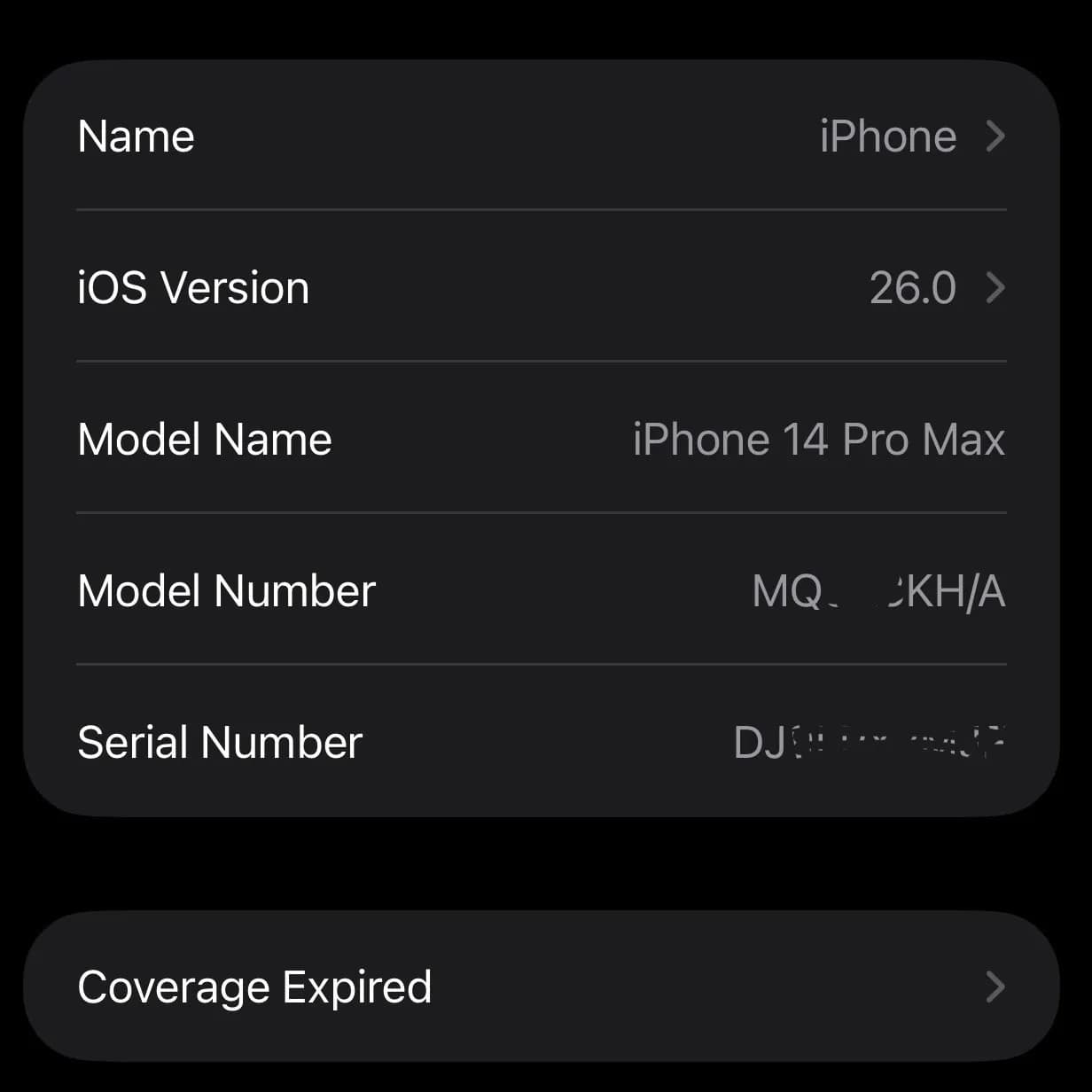
Task: Open the Coverage Expired row
Action: point(541,987)
